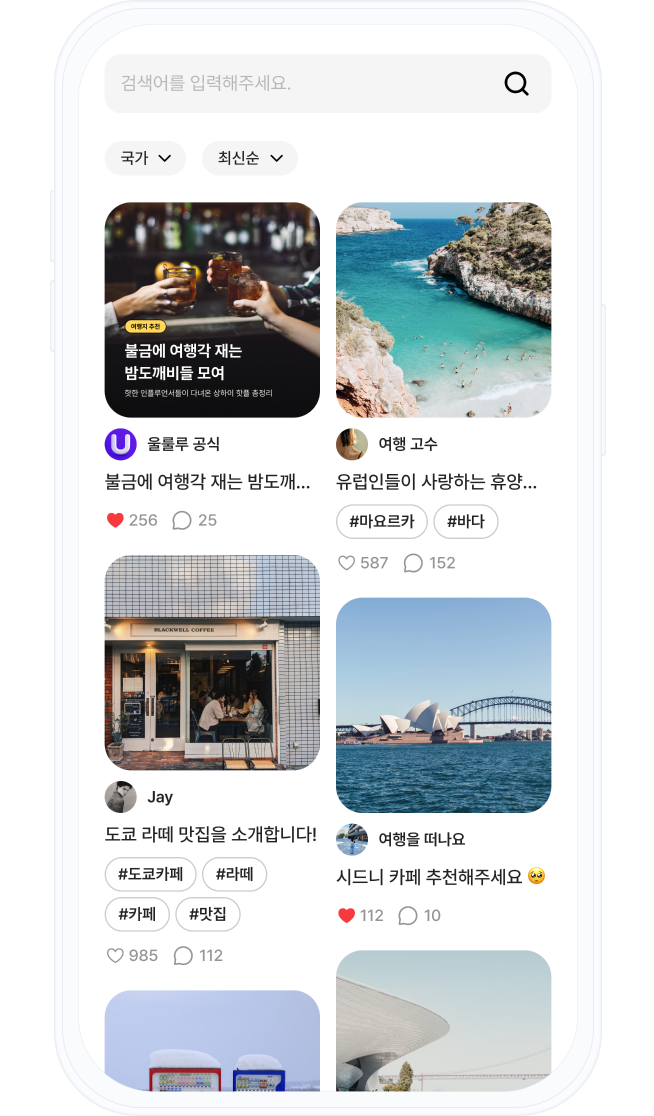The height and width of the screenshot is (1116, 654).
Task: Tap the #도쿄카페 tag chip
Action: click(x=150, y=874)
